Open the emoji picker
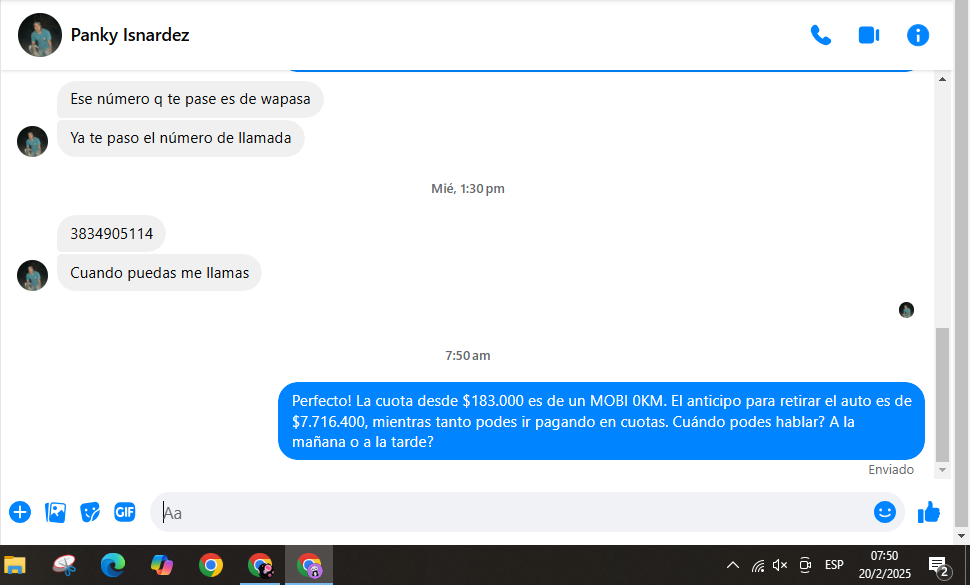Viewport: 970px width, 585px height. click(884, 512)
